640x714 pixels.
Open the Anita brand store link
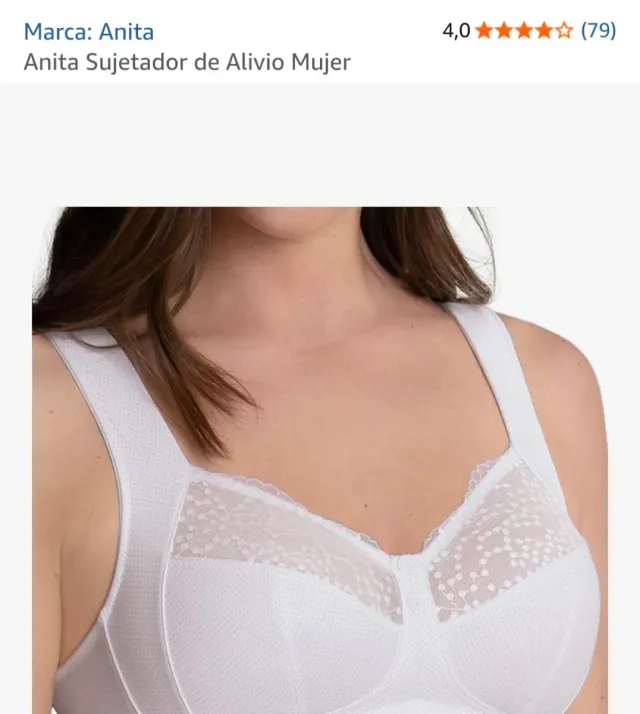point(89,31)
